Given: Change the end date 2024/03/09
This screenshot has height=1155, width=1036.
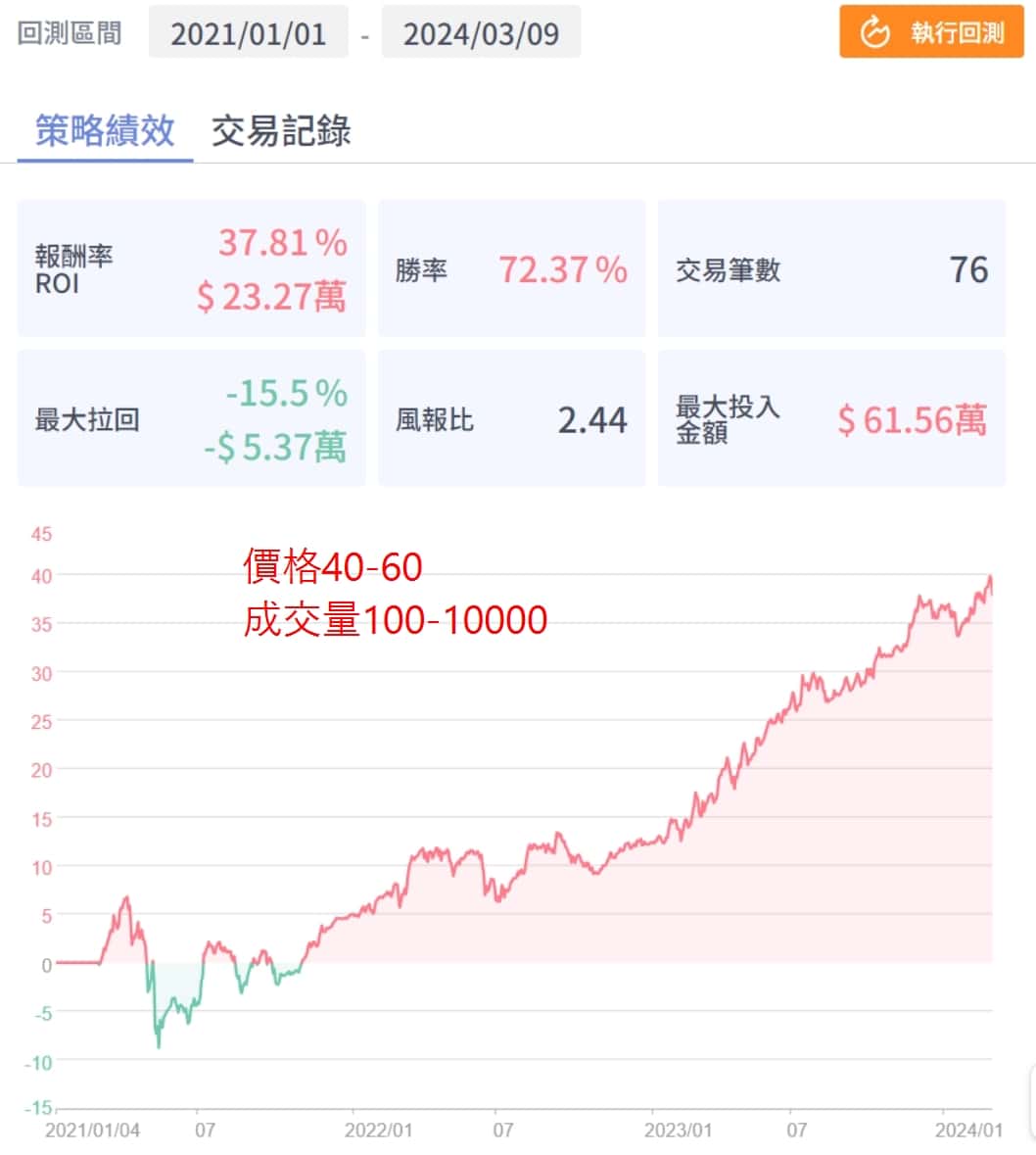Looking at the screenshot, I should click(x=481, y=32).
